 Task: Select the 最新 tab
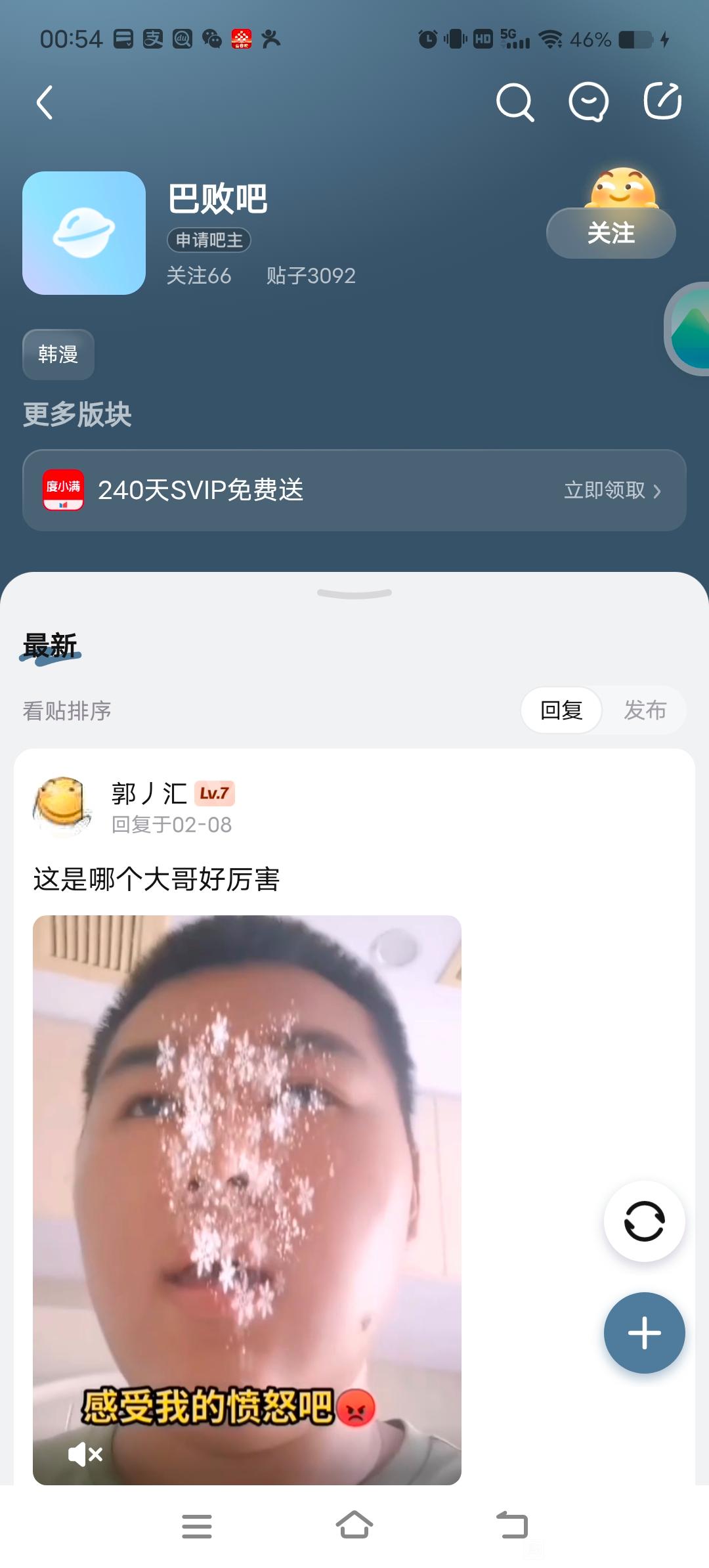[50, 646]
